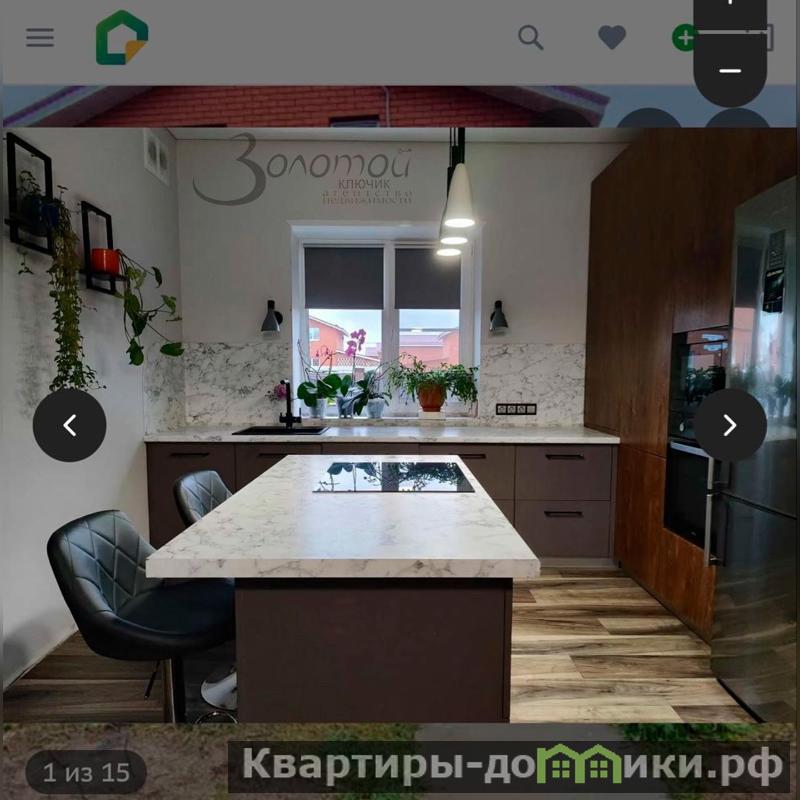Open favorites via the heart icon

tap(612, 38)
